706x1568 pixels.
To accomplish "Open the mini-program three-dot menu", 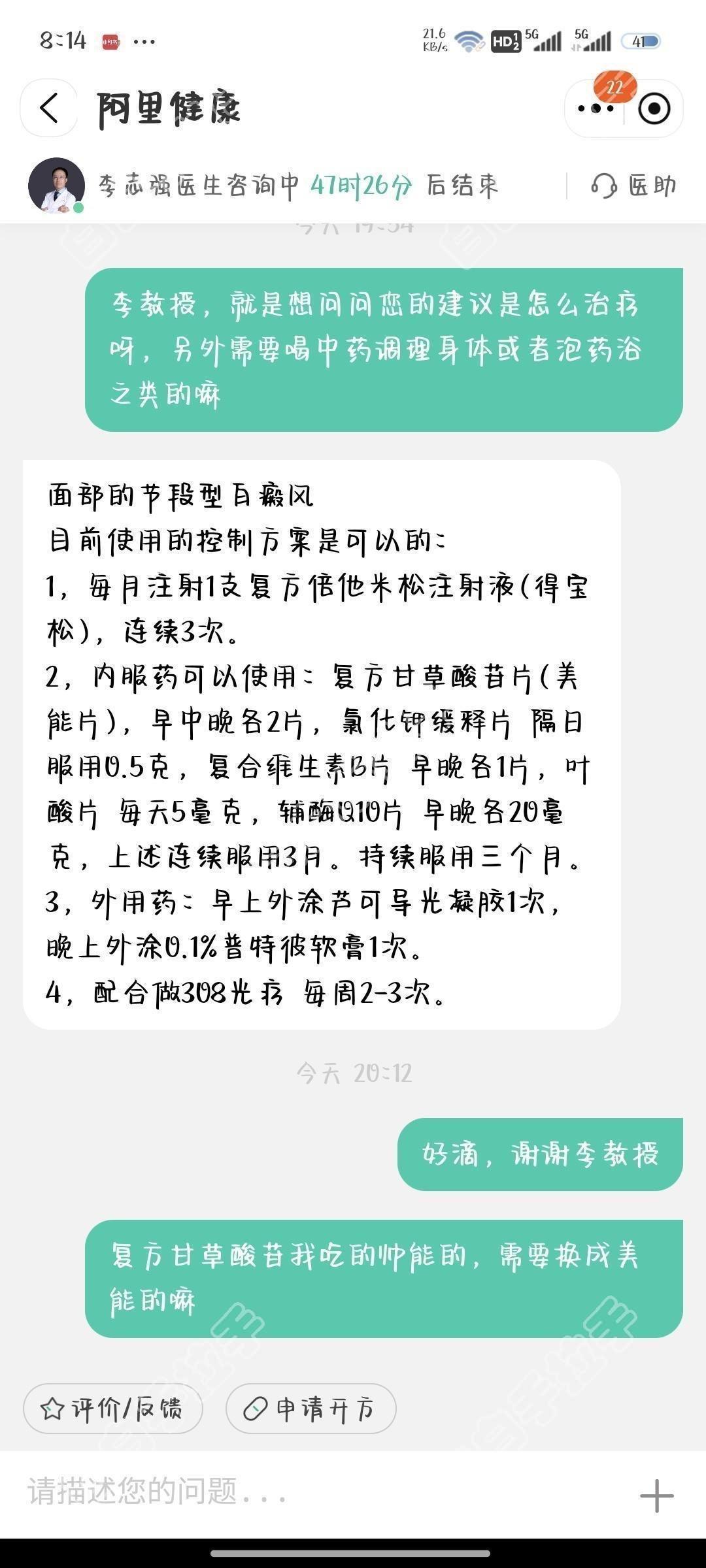I will point(596,108).
